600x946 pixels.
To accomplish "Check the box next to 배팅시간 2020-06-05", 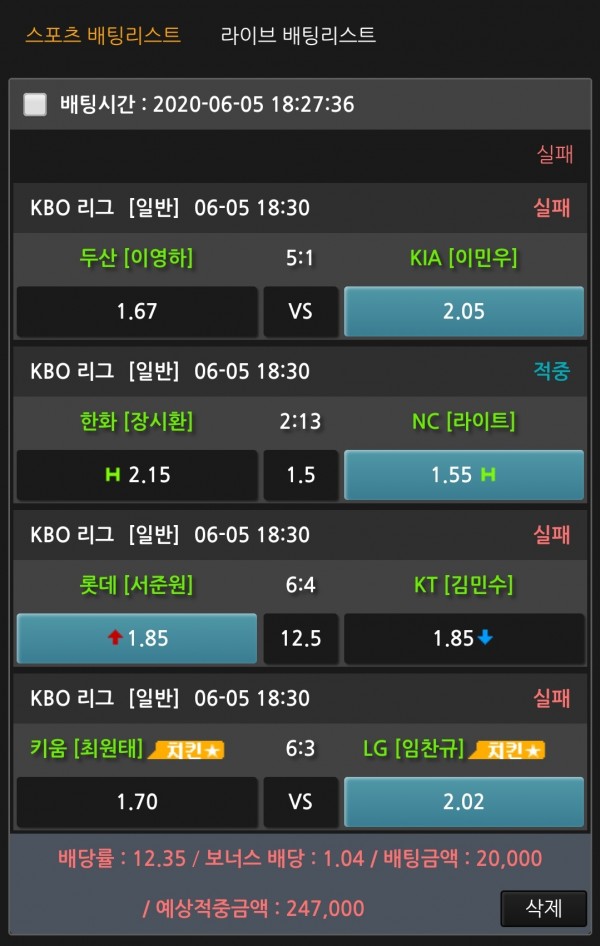I will coord(35,104).
